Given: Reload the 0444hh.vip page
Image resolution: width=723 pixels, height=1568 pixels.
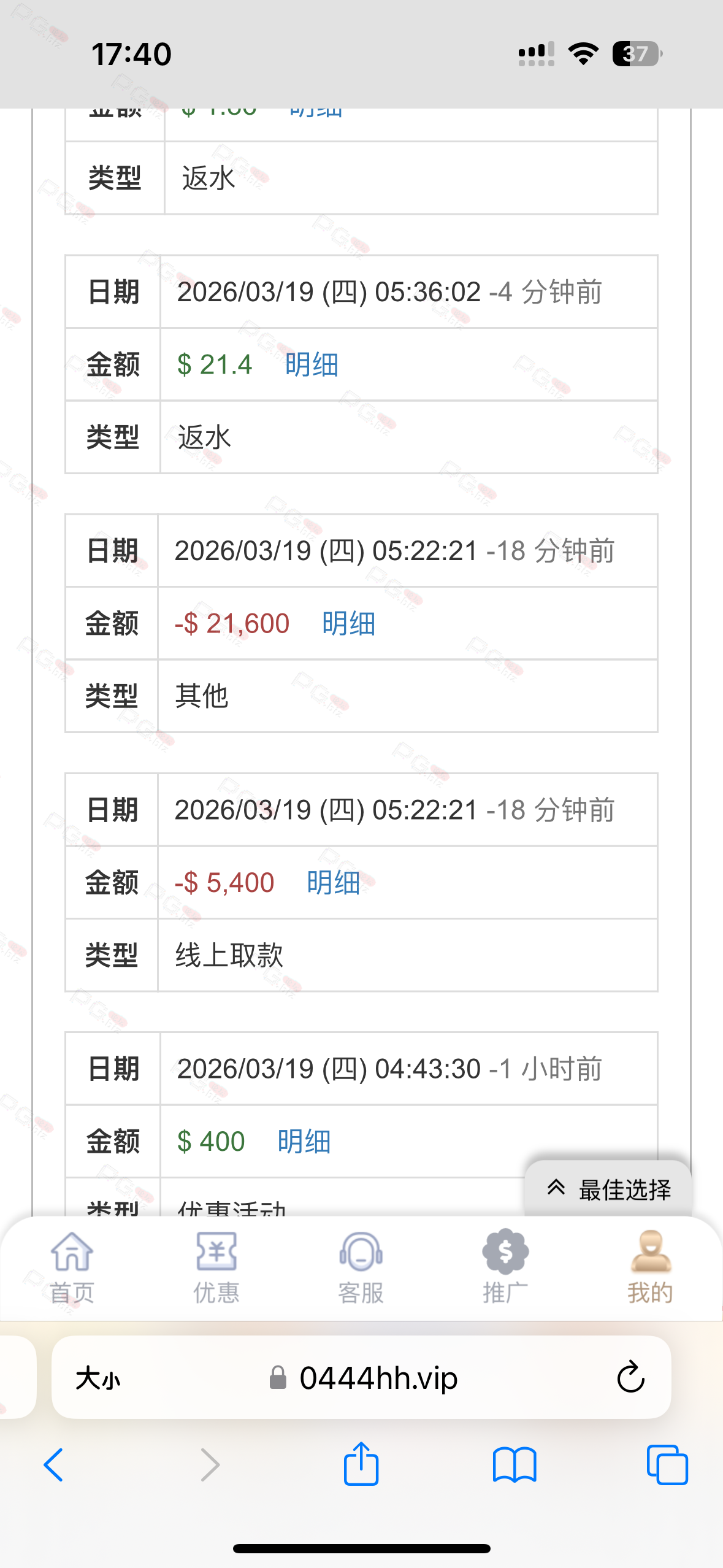Looking at the screenshot, I should click(630, 1378).
